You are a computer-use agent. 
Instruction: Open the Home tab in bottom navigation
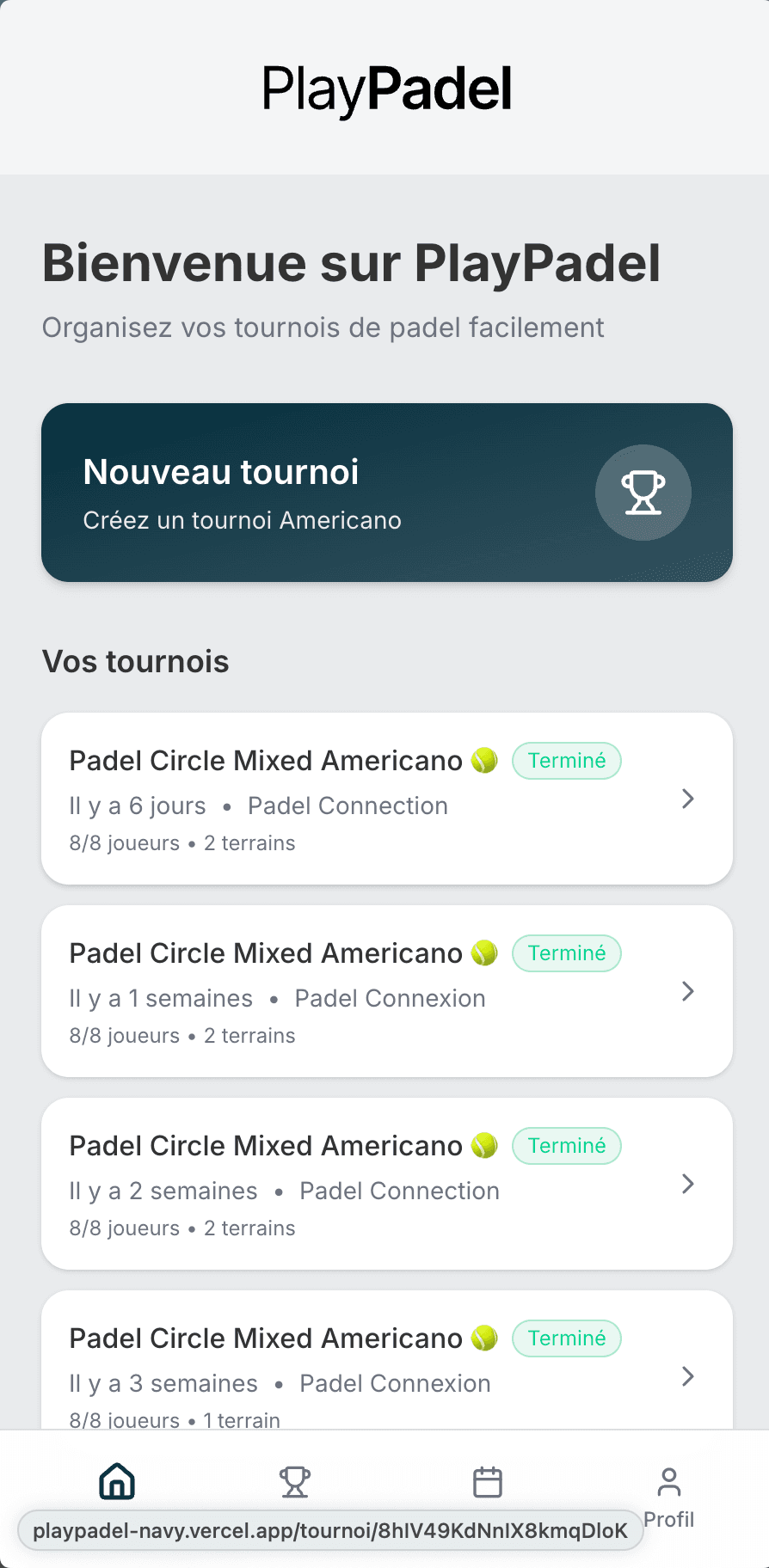click(116, 1480)
